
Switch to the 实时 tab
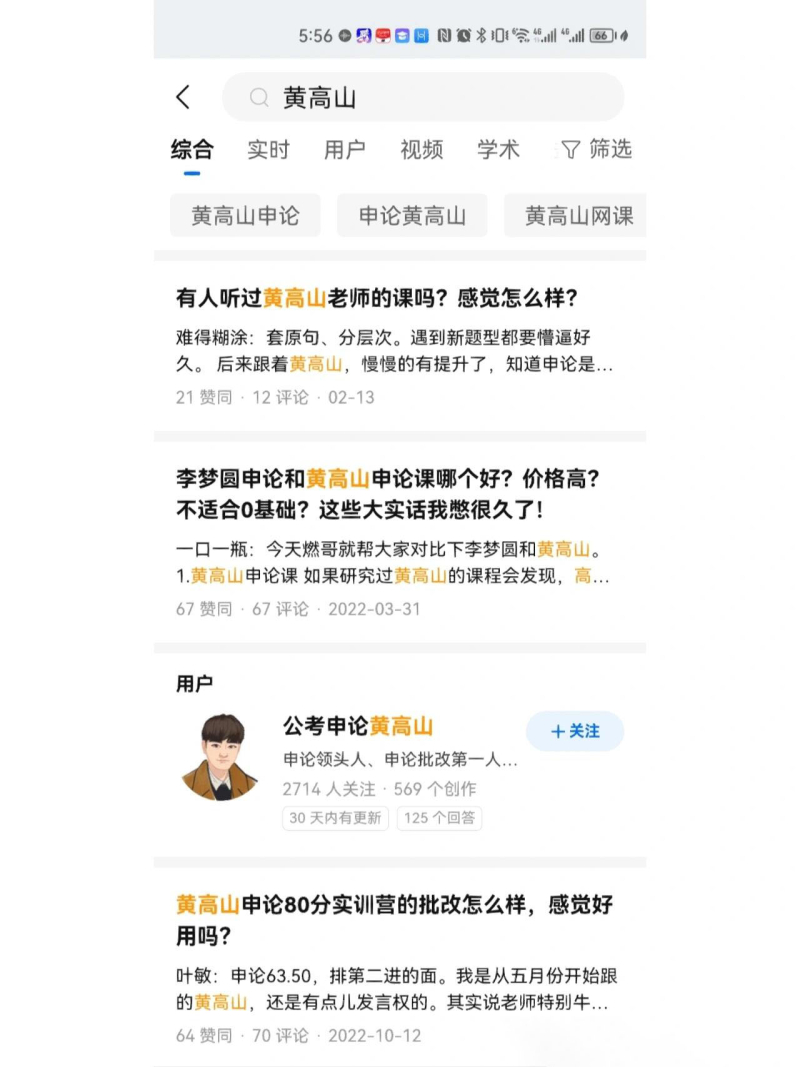coord(268,150)
